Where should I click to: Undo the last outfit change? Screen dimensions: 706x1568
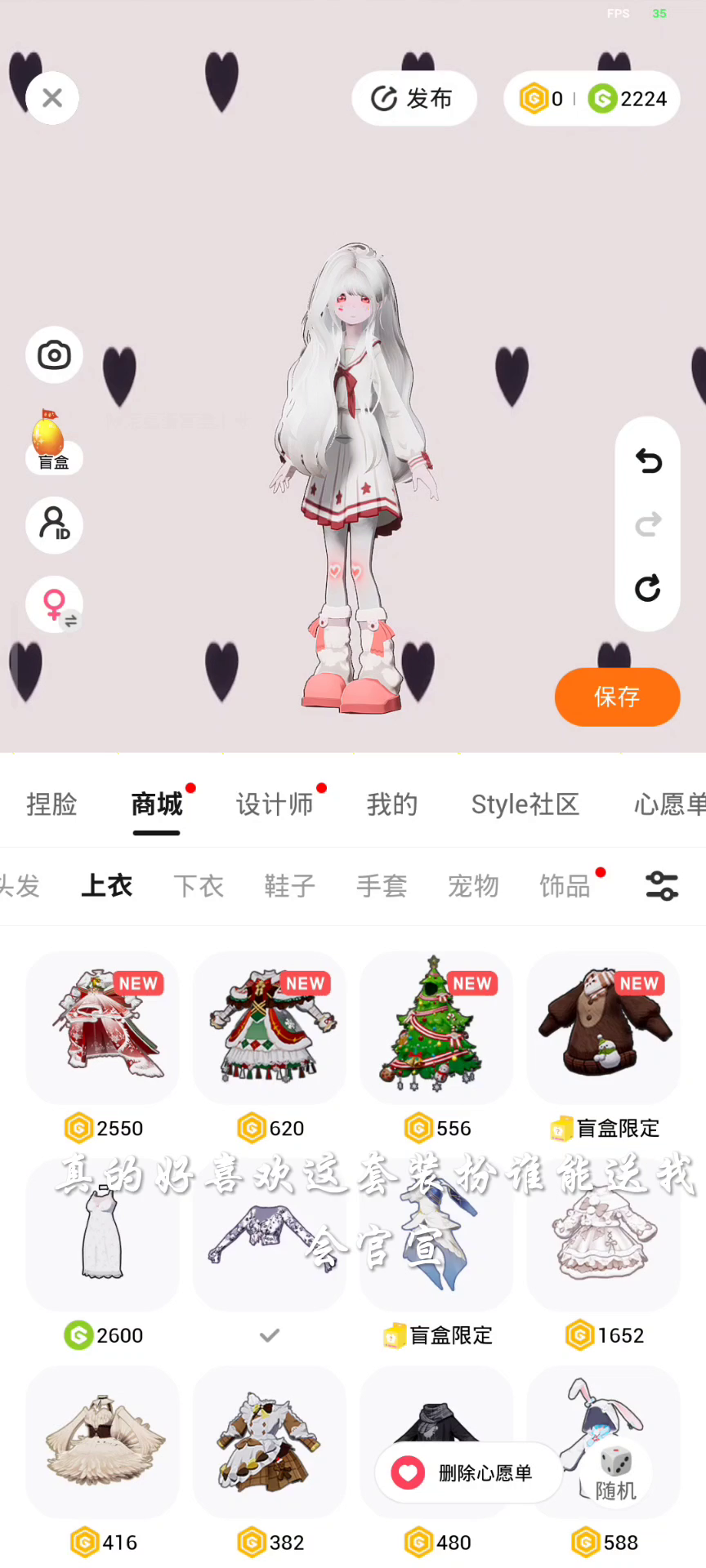(x=648, y=461)
